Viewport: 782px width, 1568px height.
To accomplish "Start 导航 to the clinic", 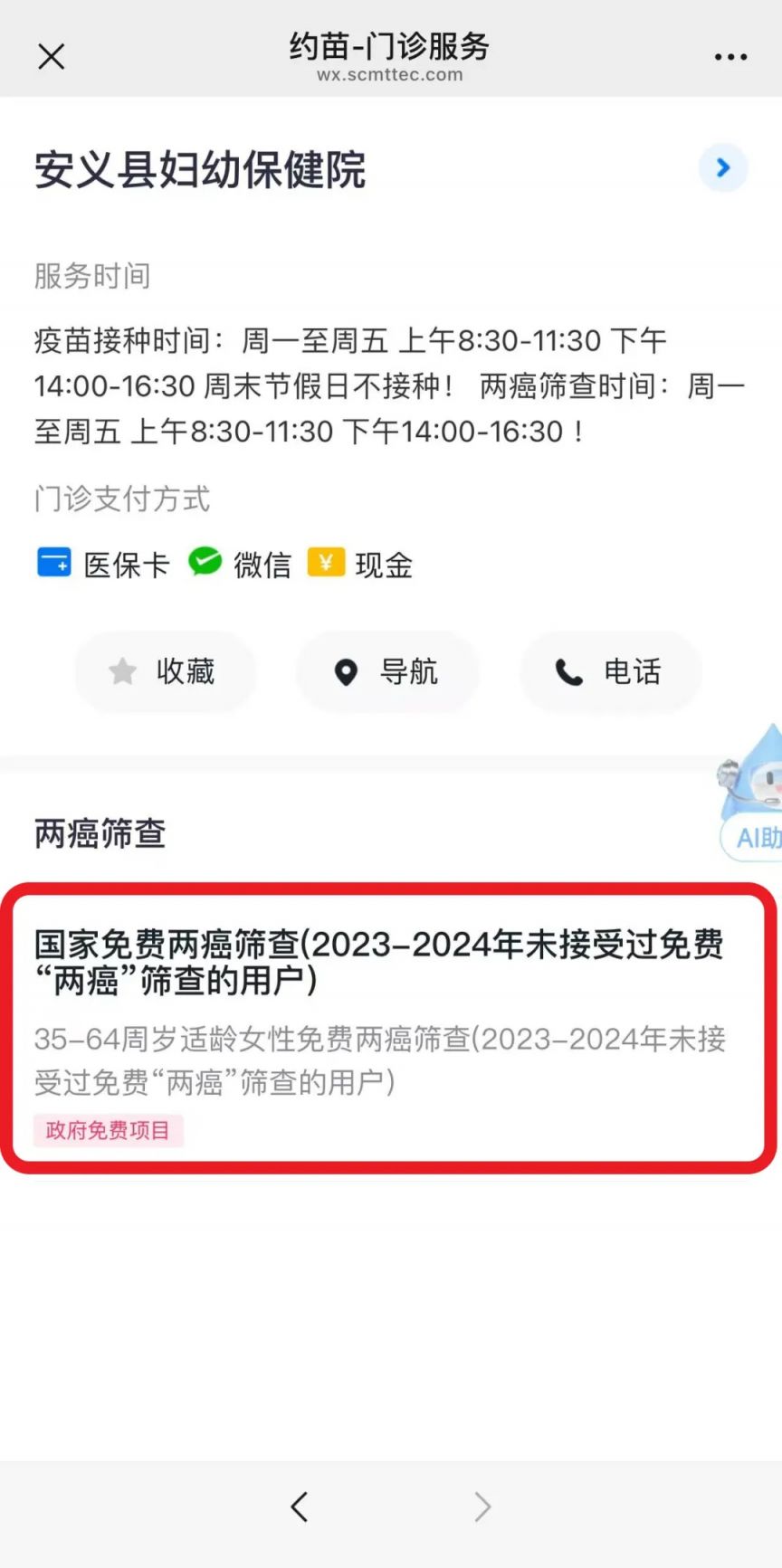I will (x=387, y=671).
